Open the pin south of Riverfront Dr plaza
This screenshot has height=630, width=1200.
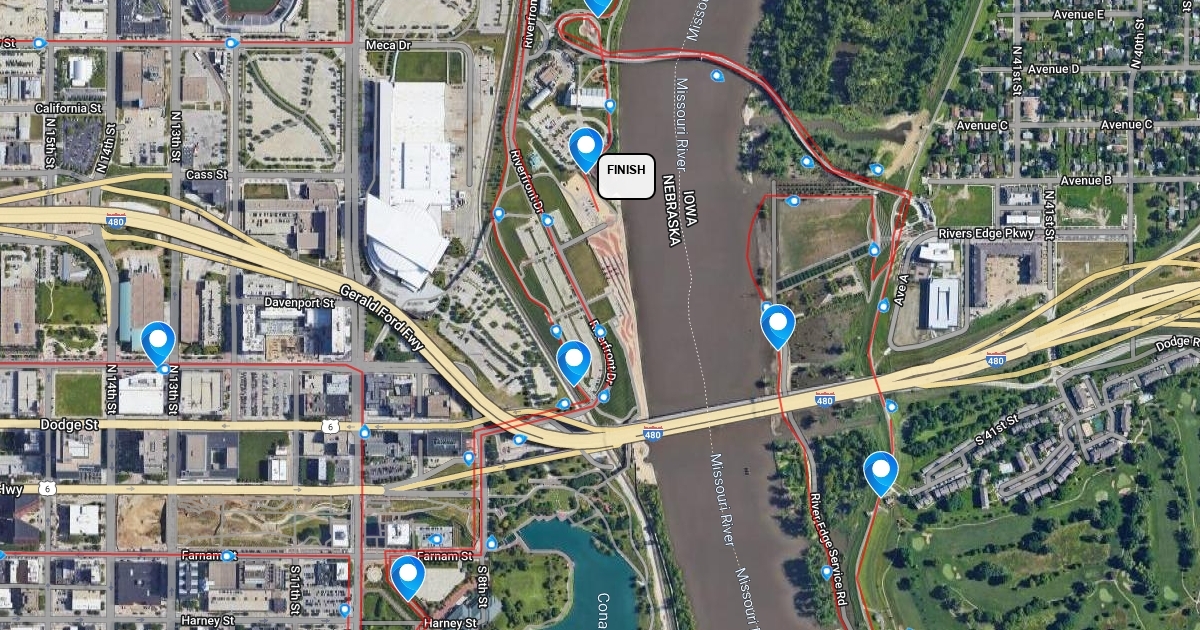point(574,360)
